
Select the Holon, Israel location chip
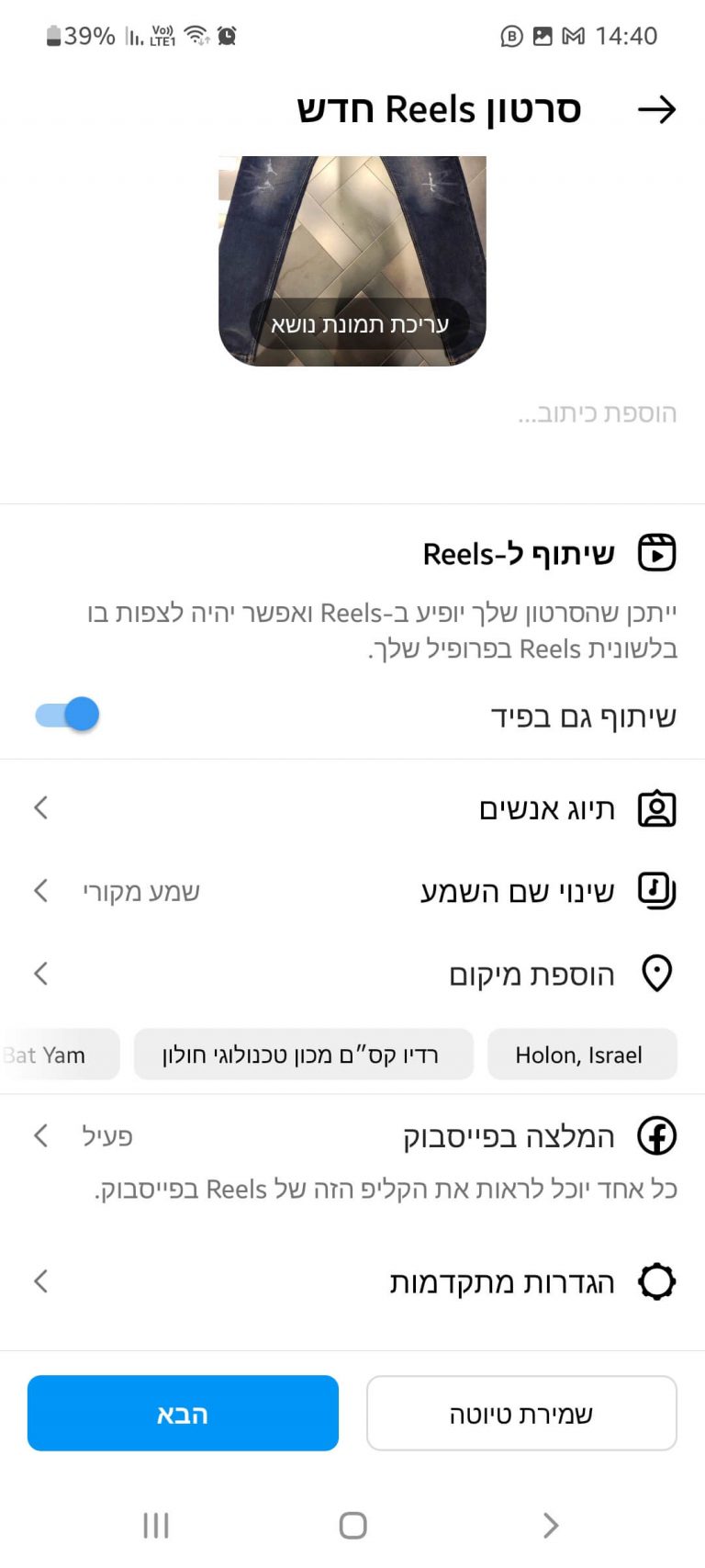pyautogui.click(x=581, y=1055)
